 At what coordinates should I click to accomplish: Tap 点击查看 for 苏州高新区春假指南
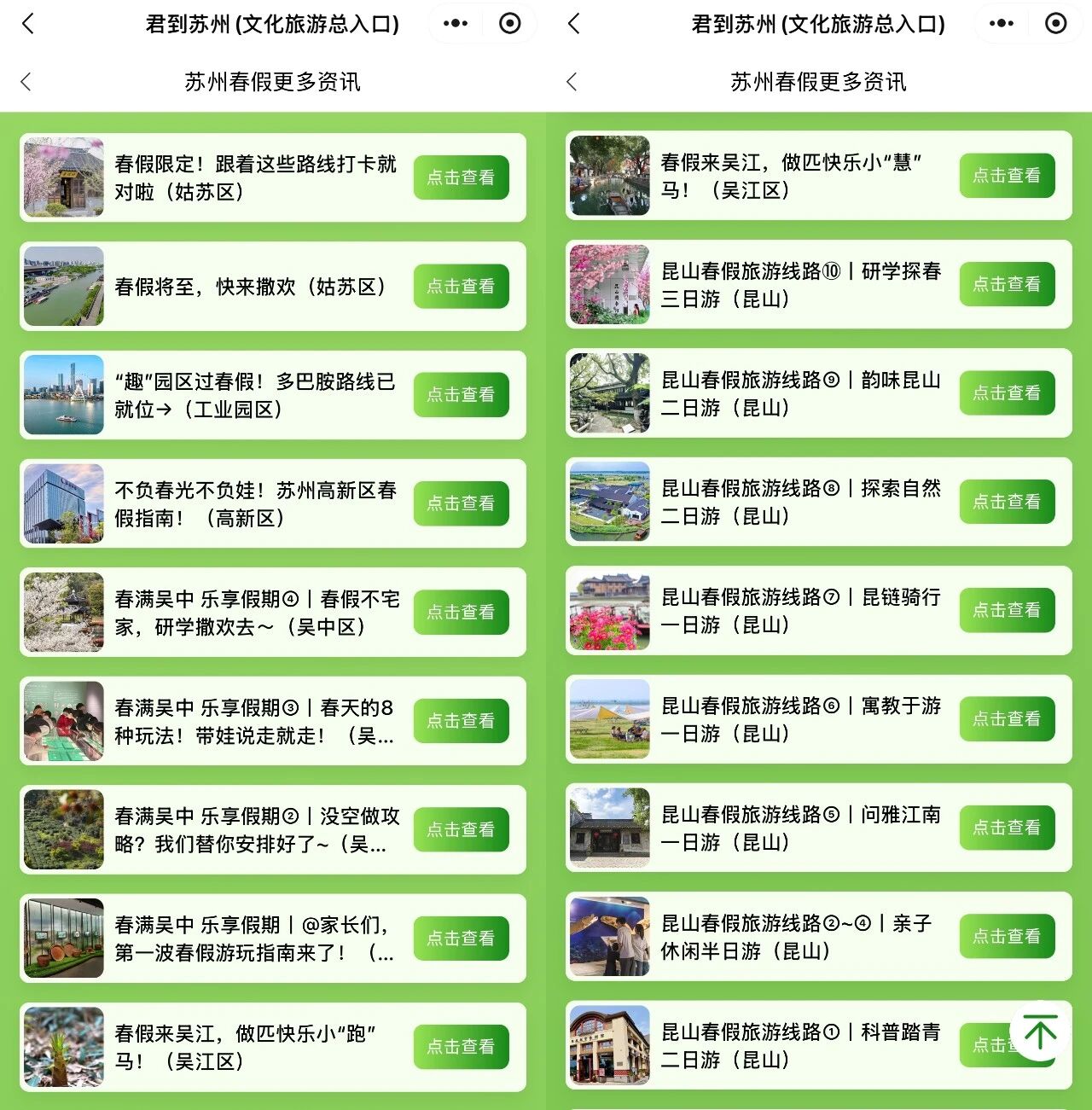(461, 503)
